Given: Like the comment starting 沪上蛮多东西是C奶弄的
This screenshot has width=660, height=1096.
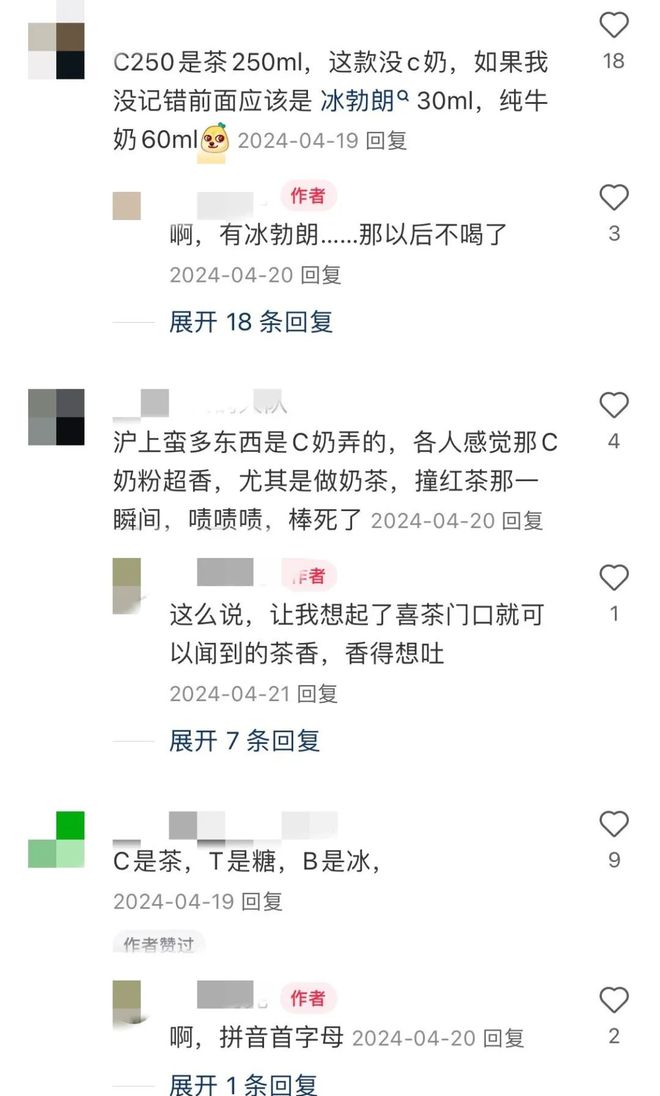Looking at the screenshot, I should tap(614, 405).
